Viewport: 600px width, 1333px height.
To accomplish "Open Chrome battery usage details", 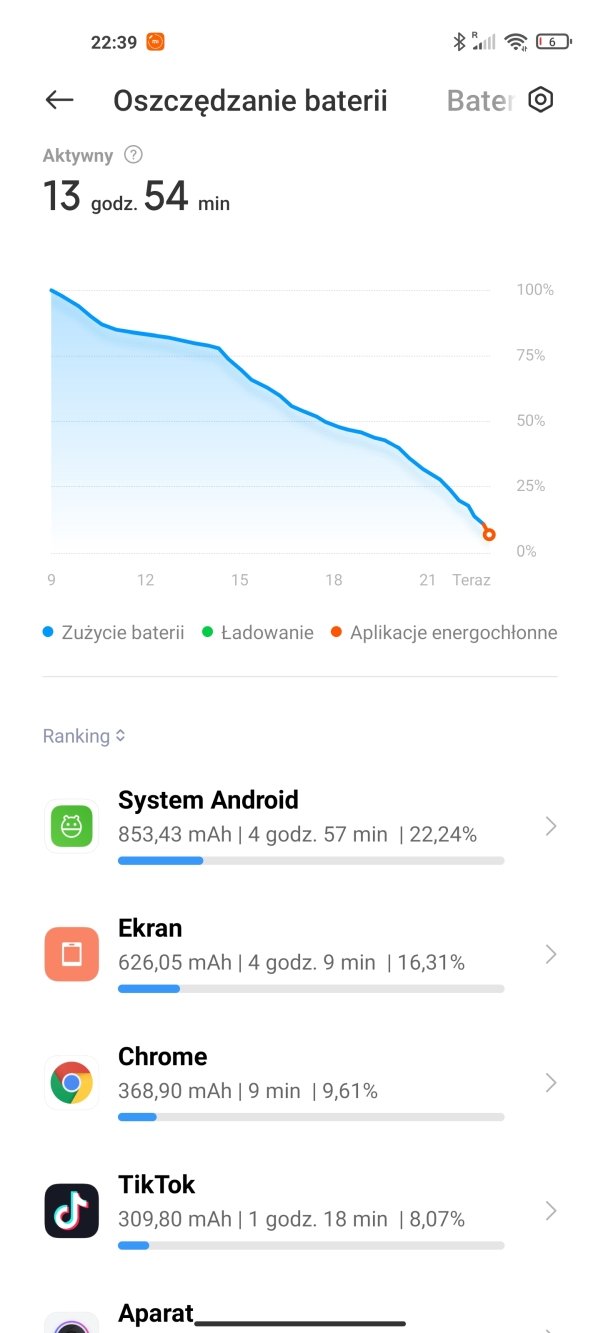I will click(x=300, y=1083).
